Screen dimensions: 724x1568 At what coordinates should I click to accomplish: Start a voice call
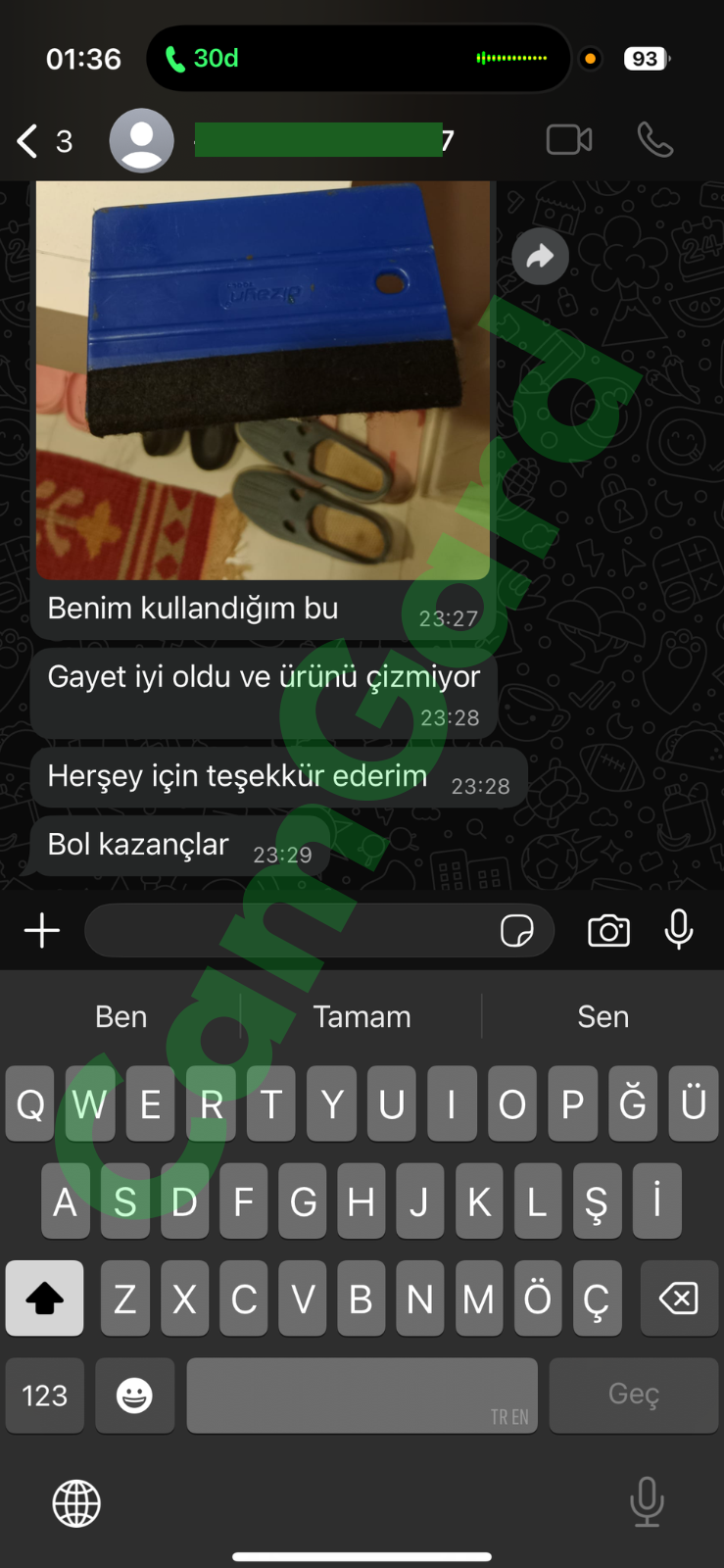(654, 140)
